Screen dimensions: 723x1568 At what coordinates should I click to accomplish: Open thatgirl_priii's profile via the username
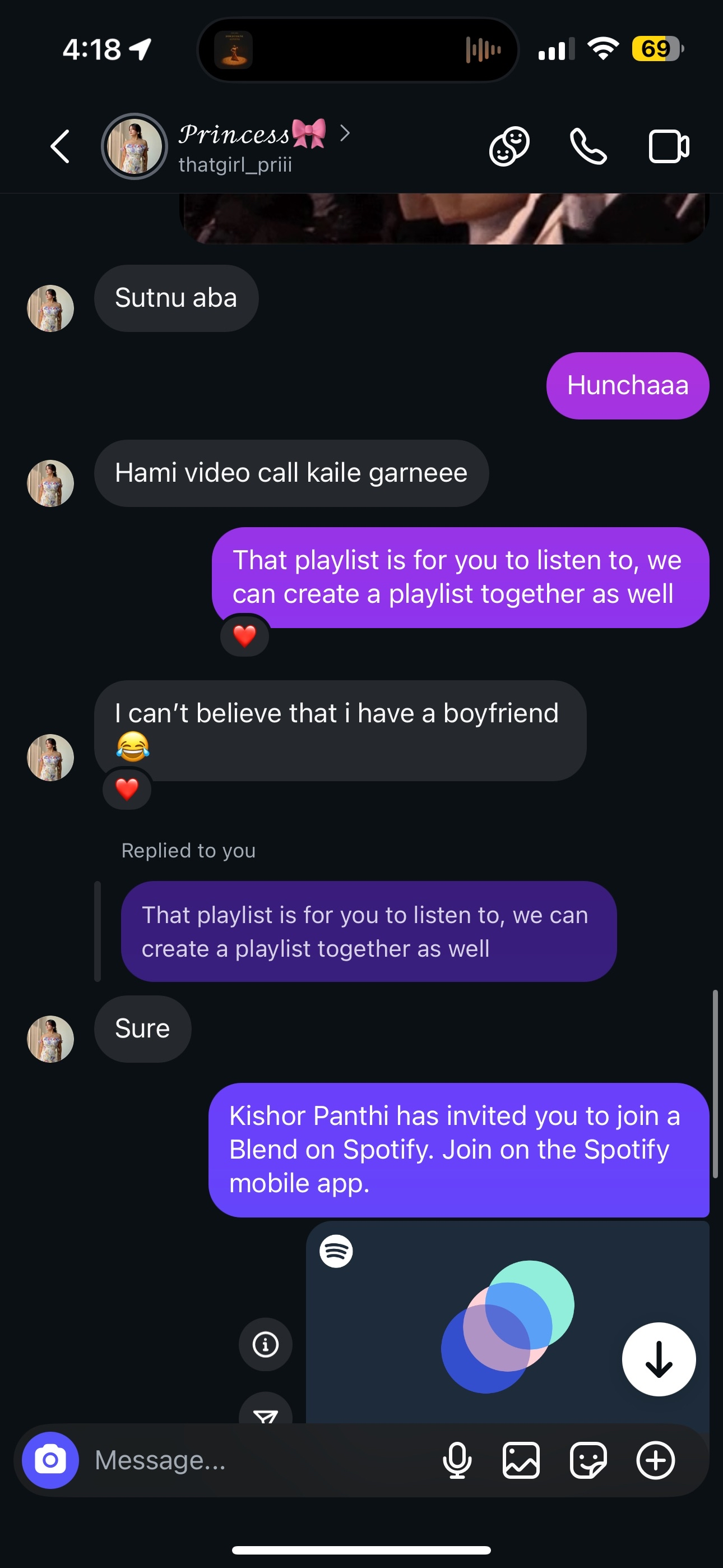[235, 164]
